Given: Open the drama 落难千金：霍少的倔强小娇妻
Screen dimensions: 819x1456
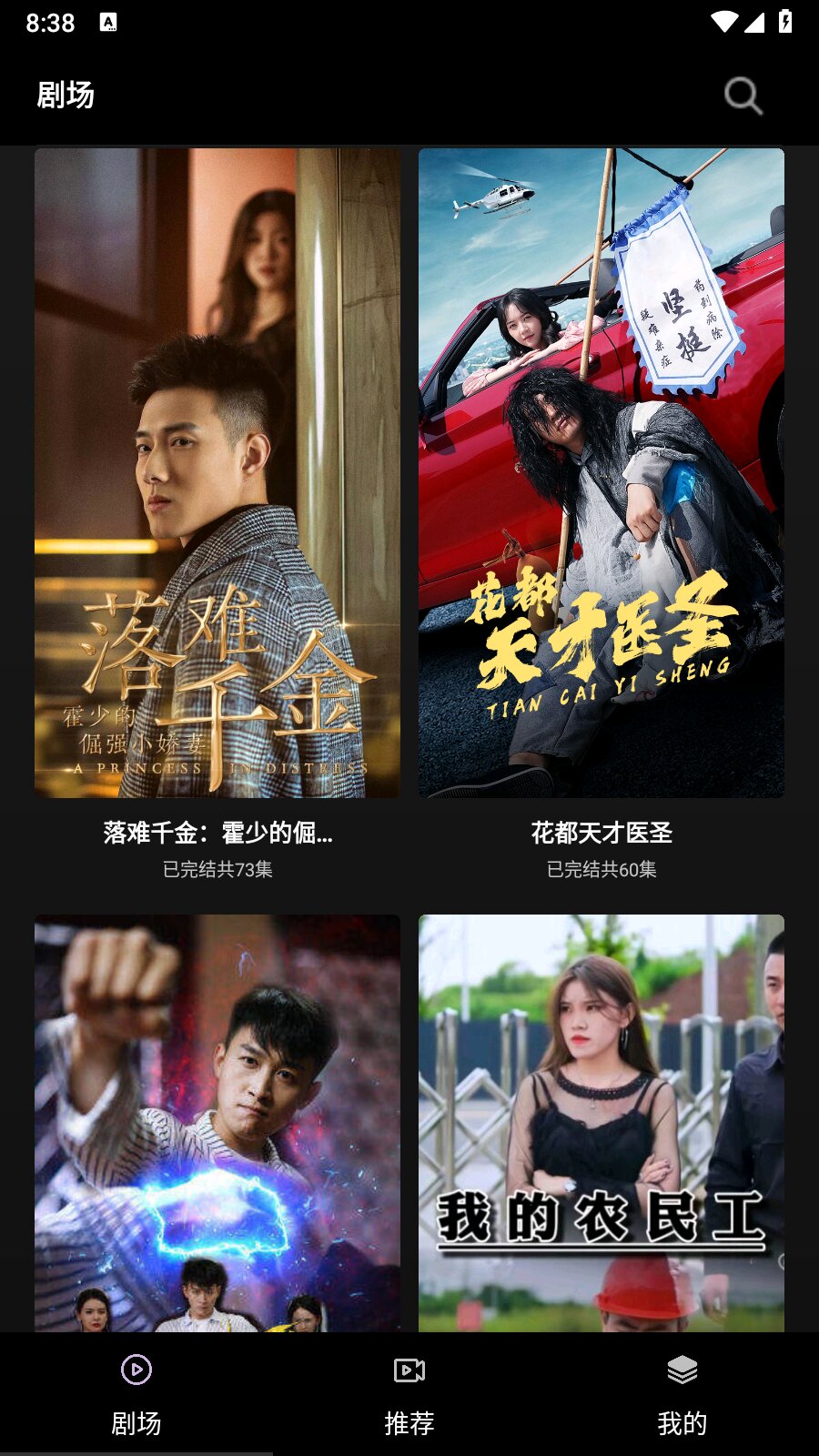Looking at the screenshot, I should click(x=217, y=473).
